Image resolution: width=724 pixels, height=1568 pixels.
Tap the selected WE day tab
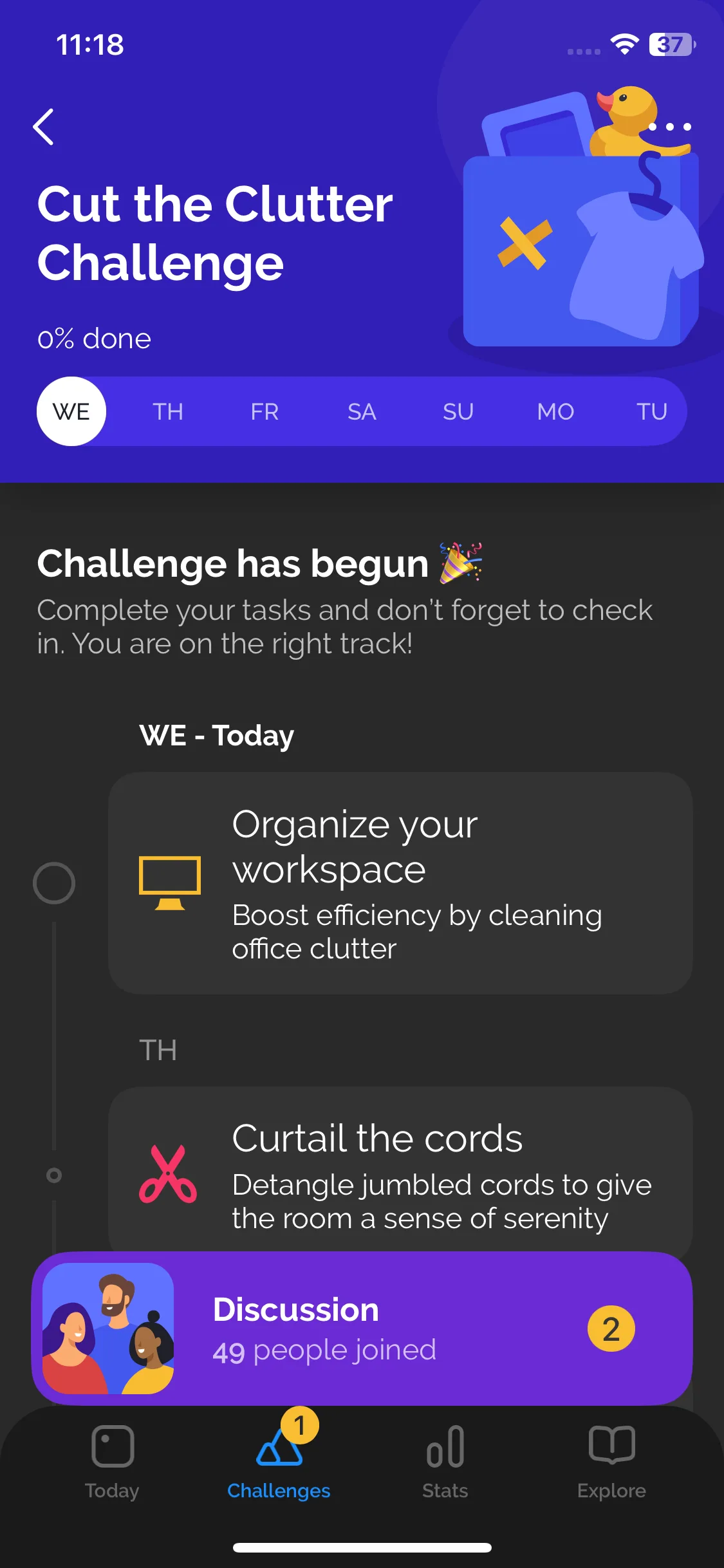tap(71, 411)
